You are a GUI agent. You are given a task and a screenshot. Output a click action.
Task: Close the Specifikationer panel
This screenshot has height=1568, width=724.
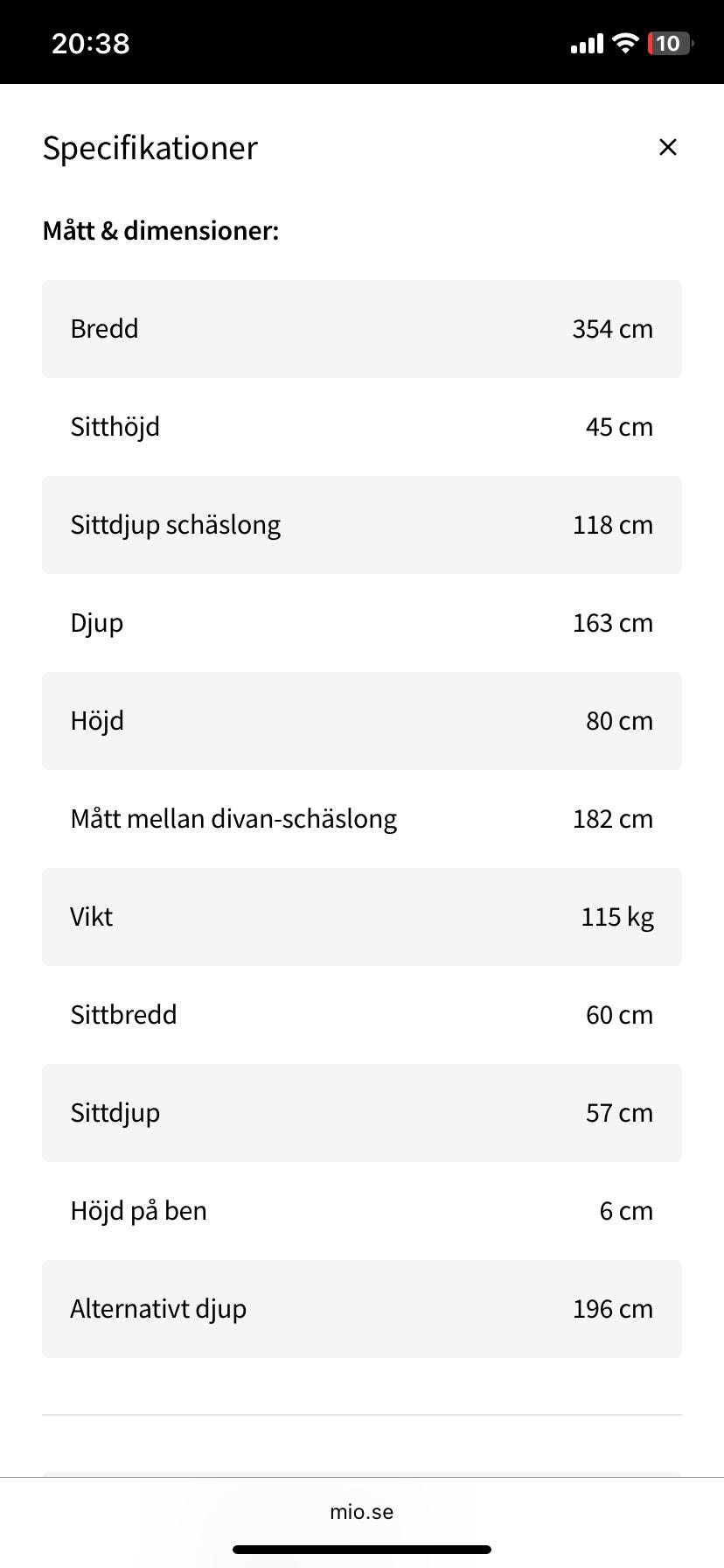pos(668,147)
